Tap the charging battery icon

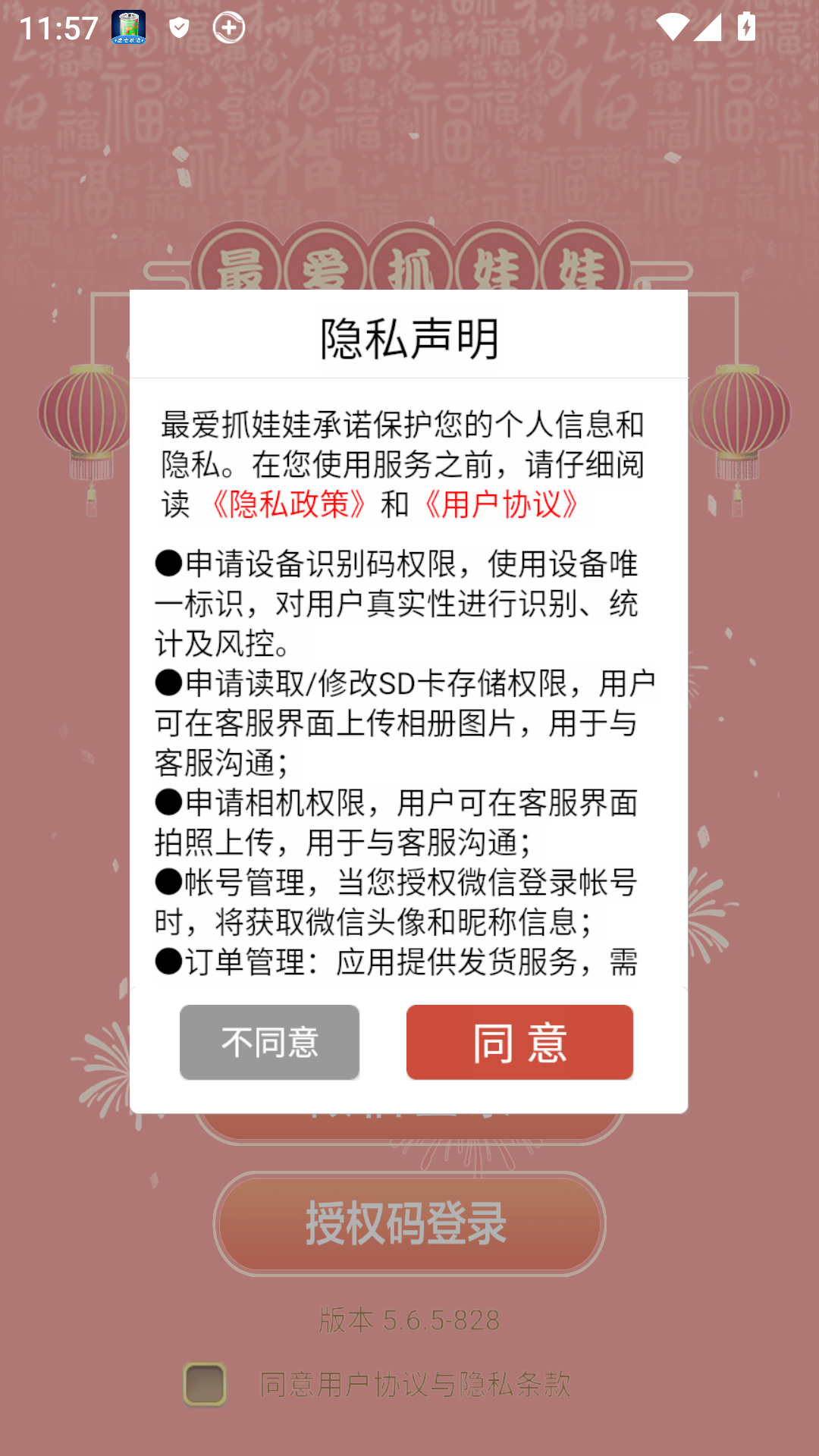pyautogui.click(x=746, y=29)
